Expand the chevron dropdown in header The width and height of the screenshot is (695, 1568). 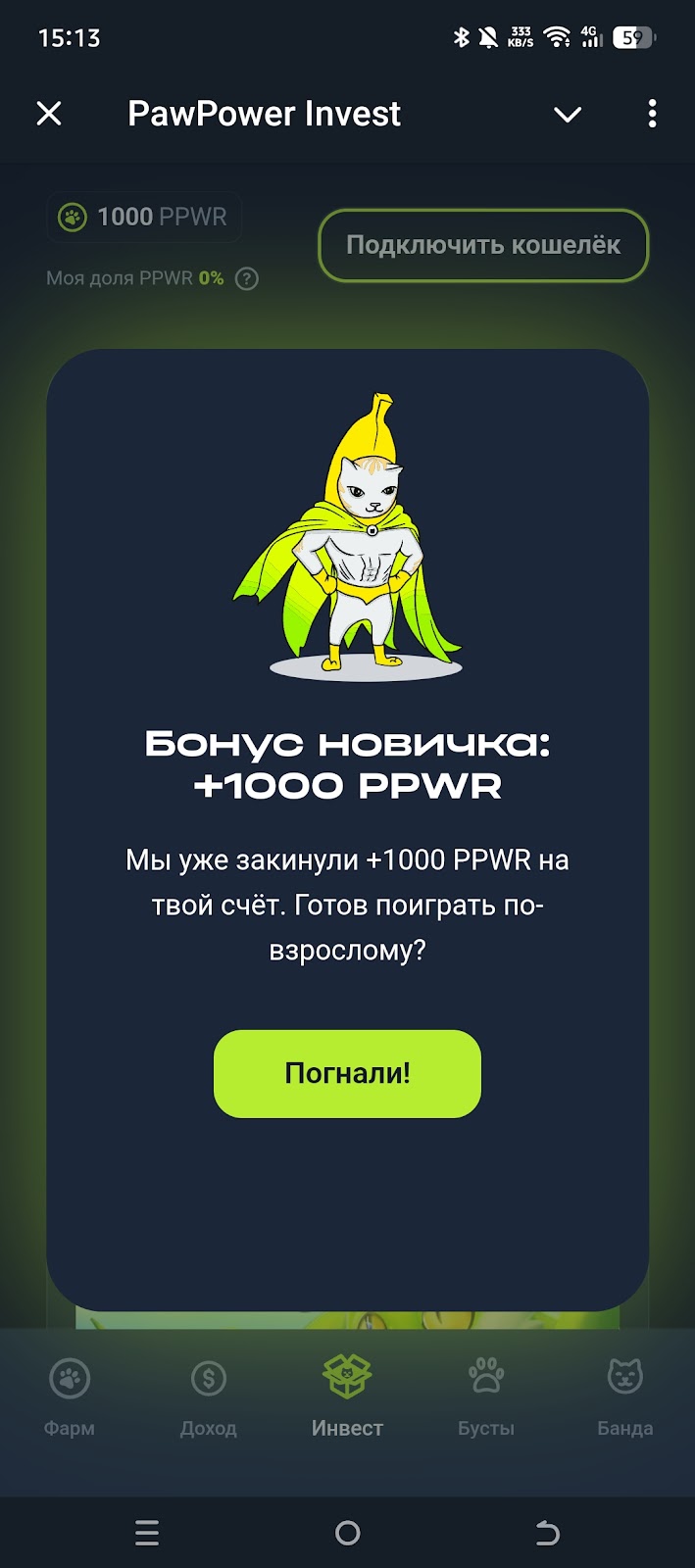[x=568, y=115]
